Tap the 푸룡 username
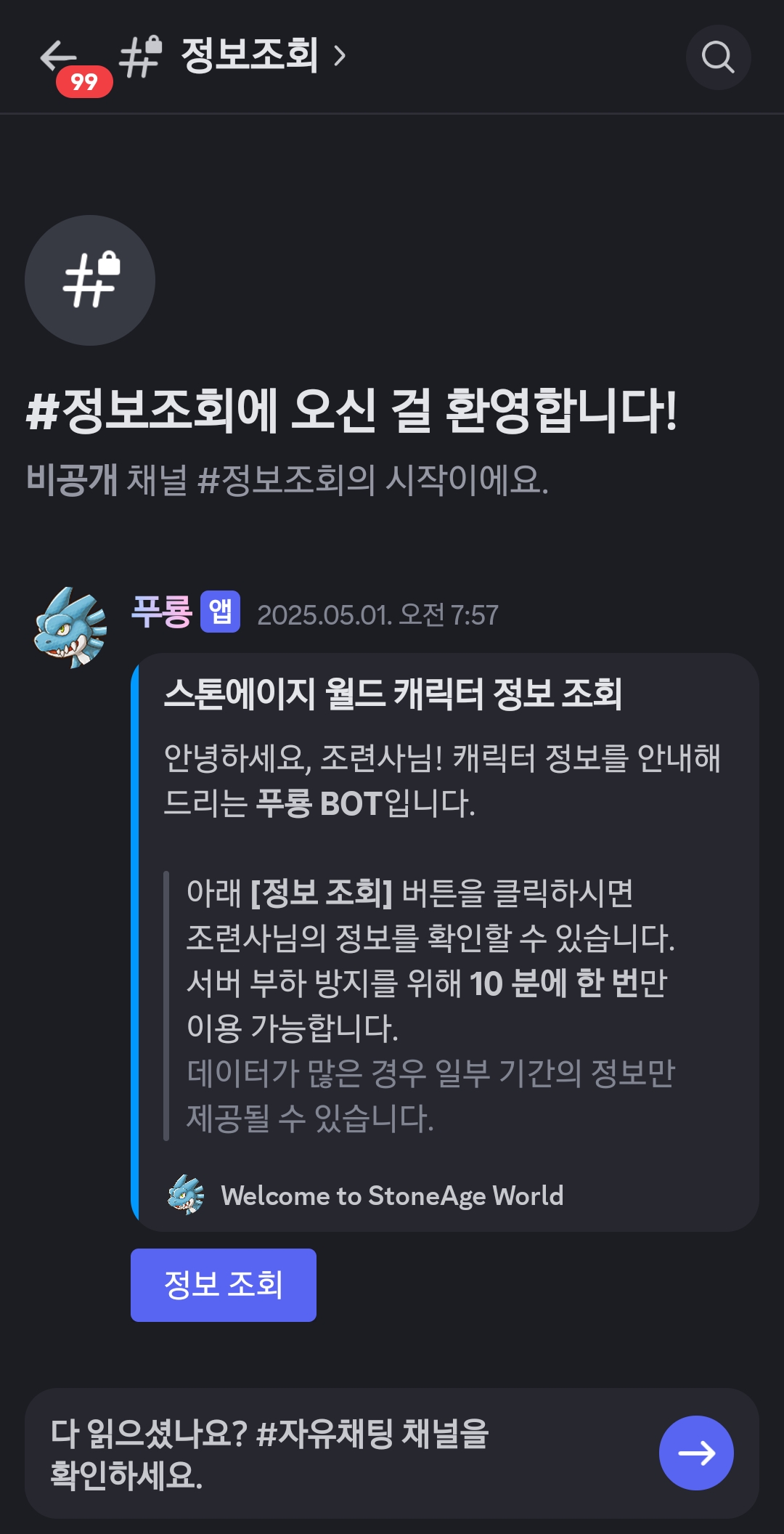The image size is (784, 1534). click(161, 612)
